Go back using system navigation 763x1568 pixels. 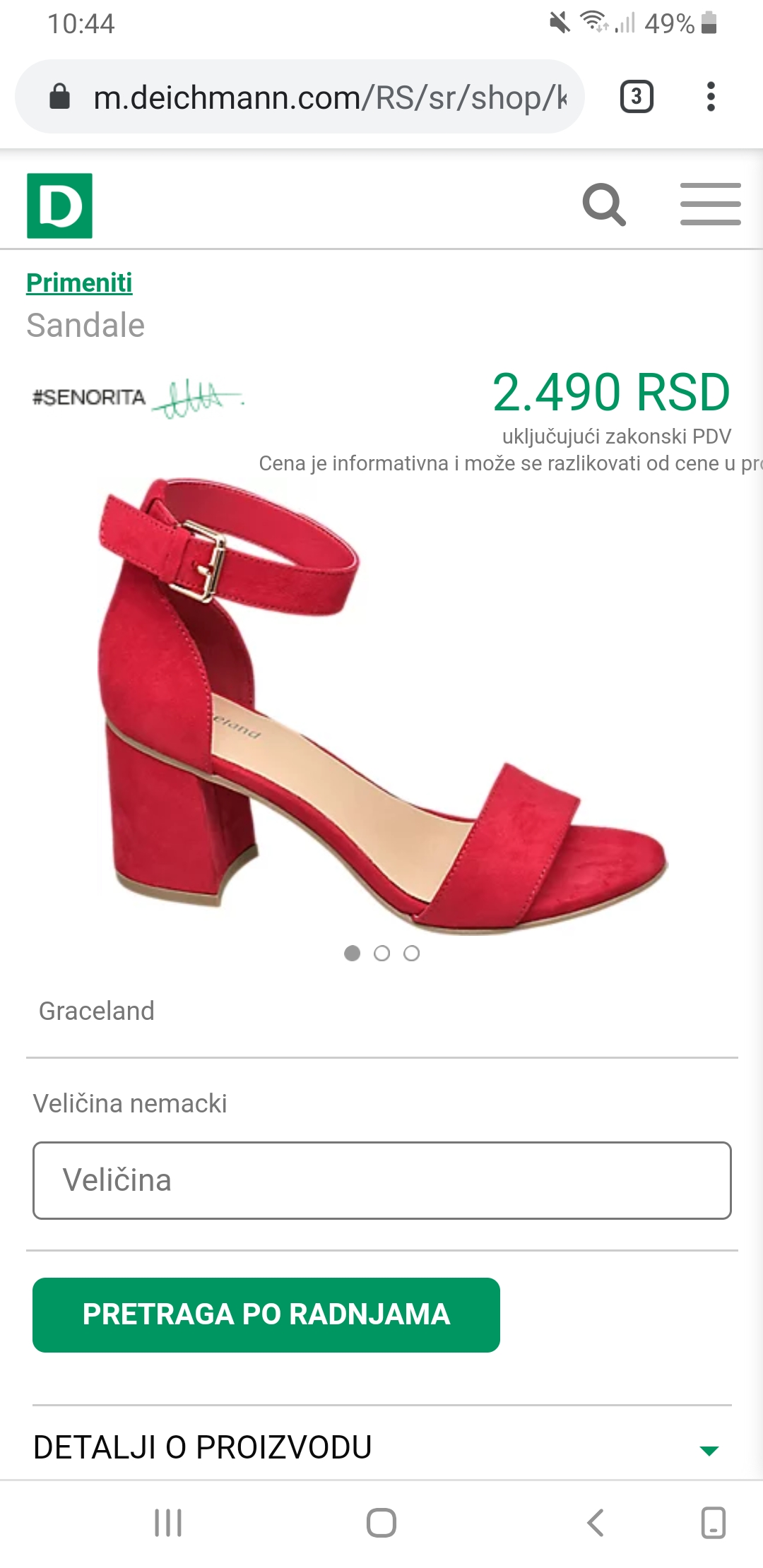pyautogui.click(x=596, y=1522)
